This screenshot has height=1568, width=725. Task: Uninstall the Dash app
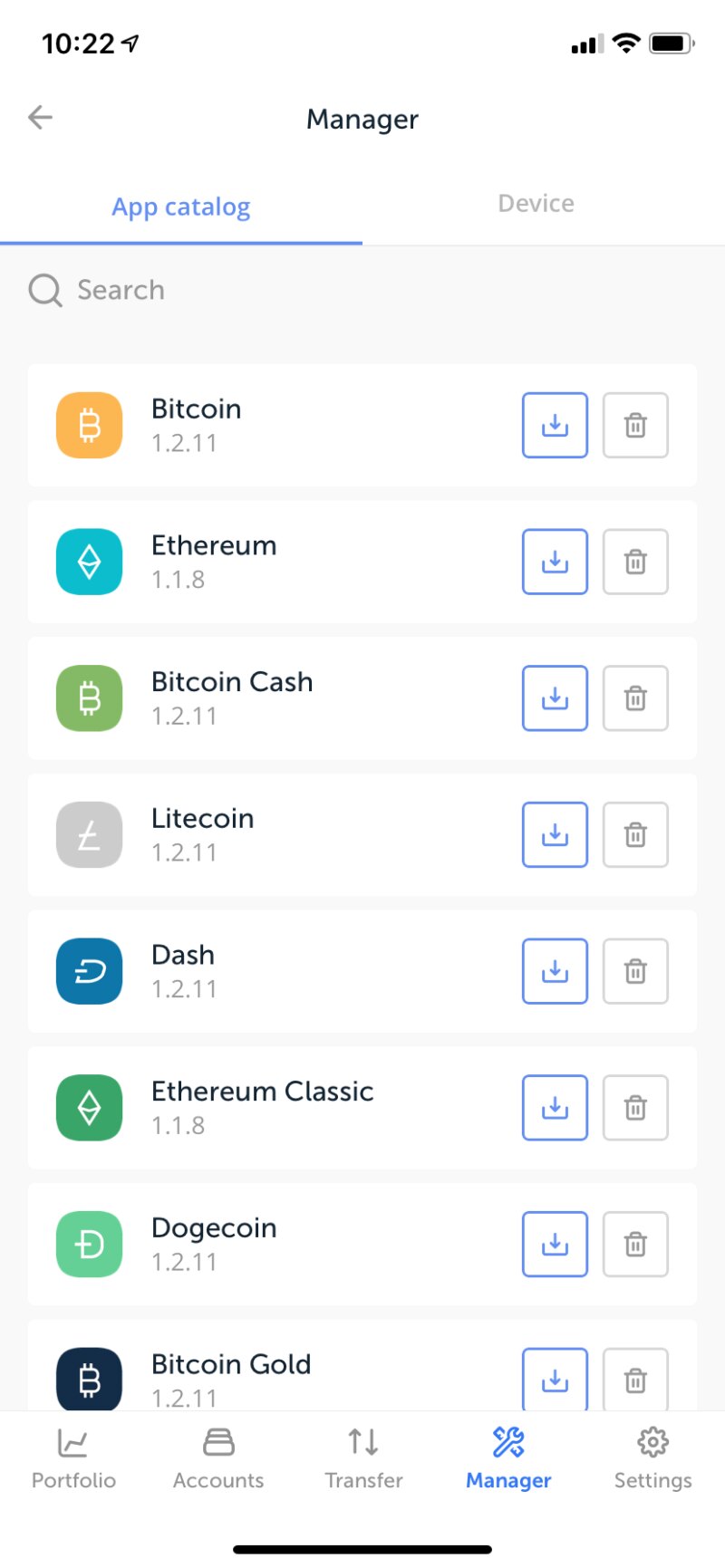pyautogui.click(x=635, y=971)
